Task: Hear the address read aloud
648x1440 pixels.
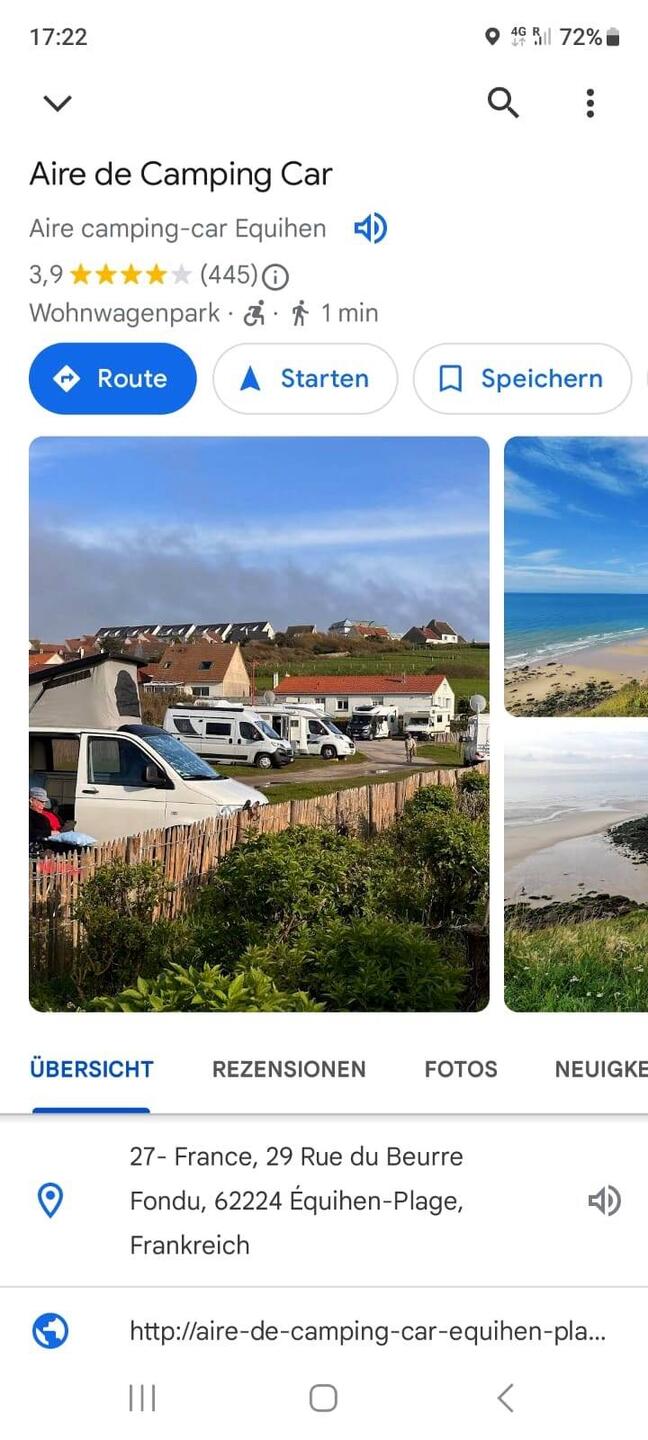Action: pos(604,1200)
